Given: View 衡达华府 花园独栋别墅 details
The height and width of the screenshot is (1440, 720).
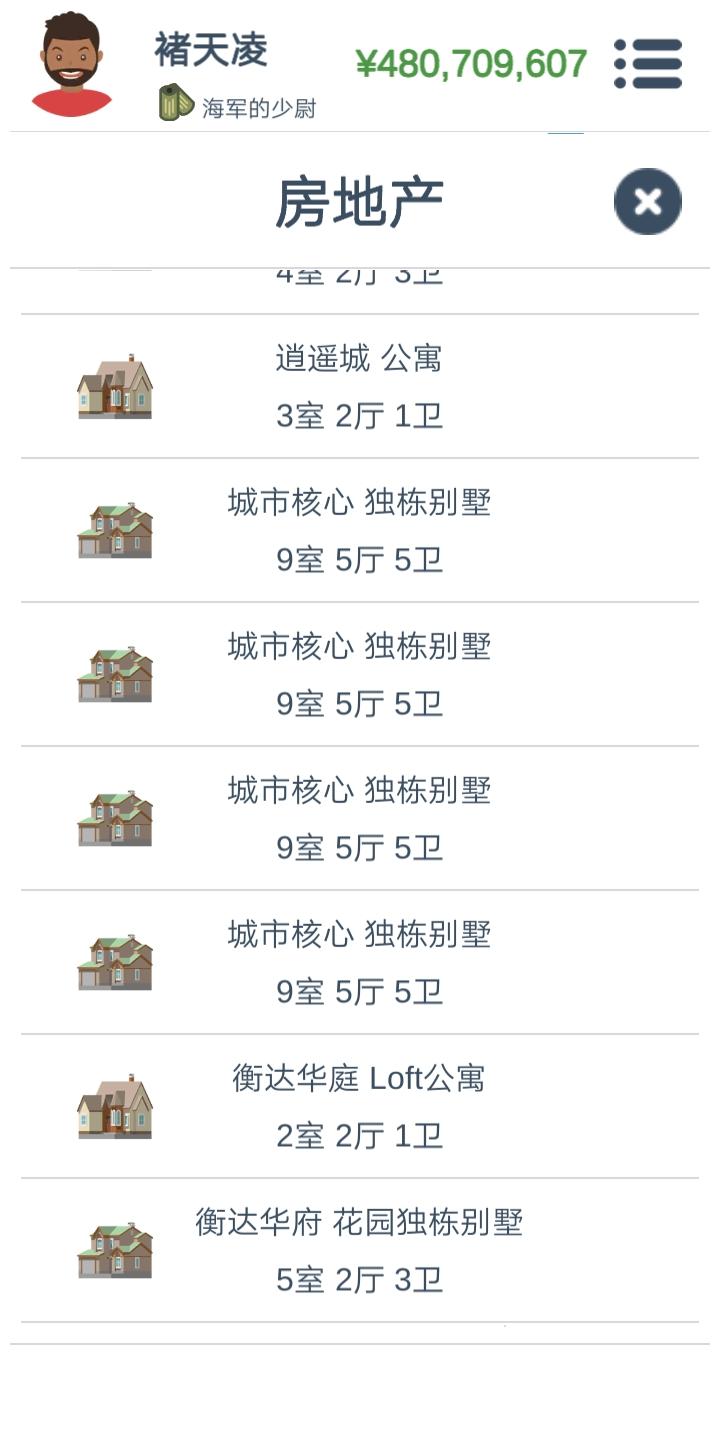Looking at the screenshot, I should [x=359, y=1250].
